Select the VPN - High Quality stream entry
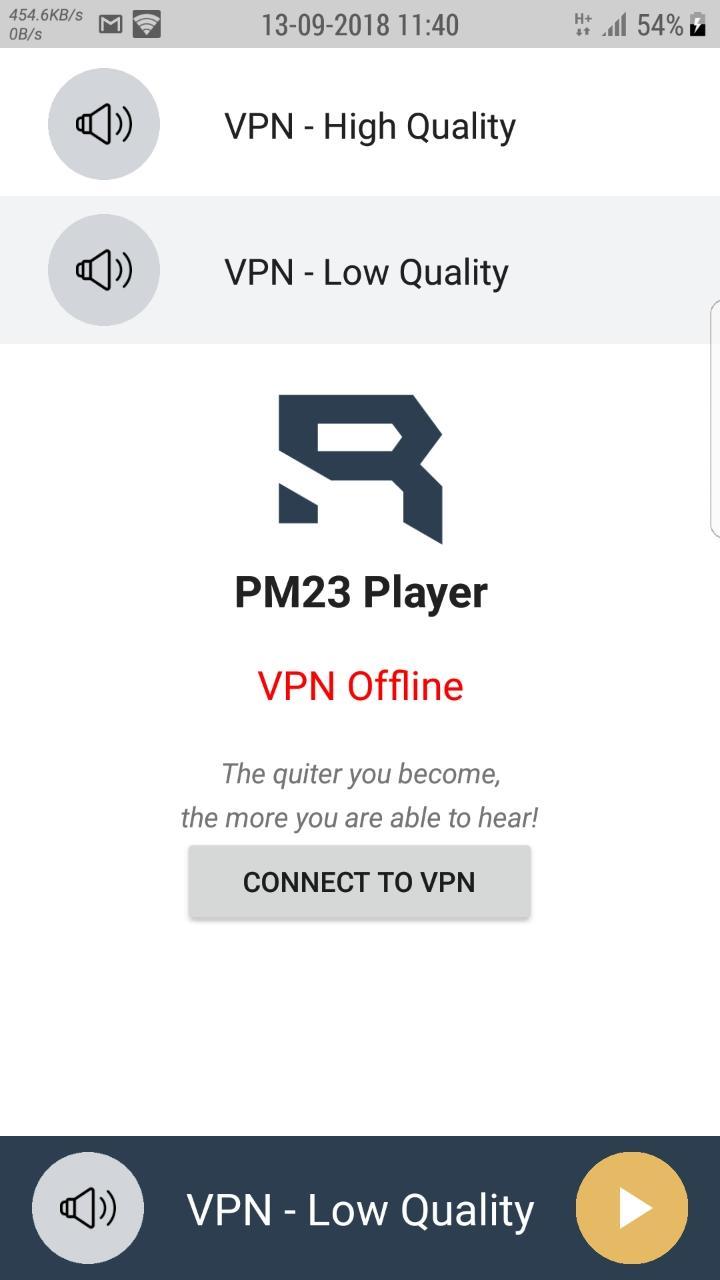This screenshot has height=1280, width=720. point(370,124)
